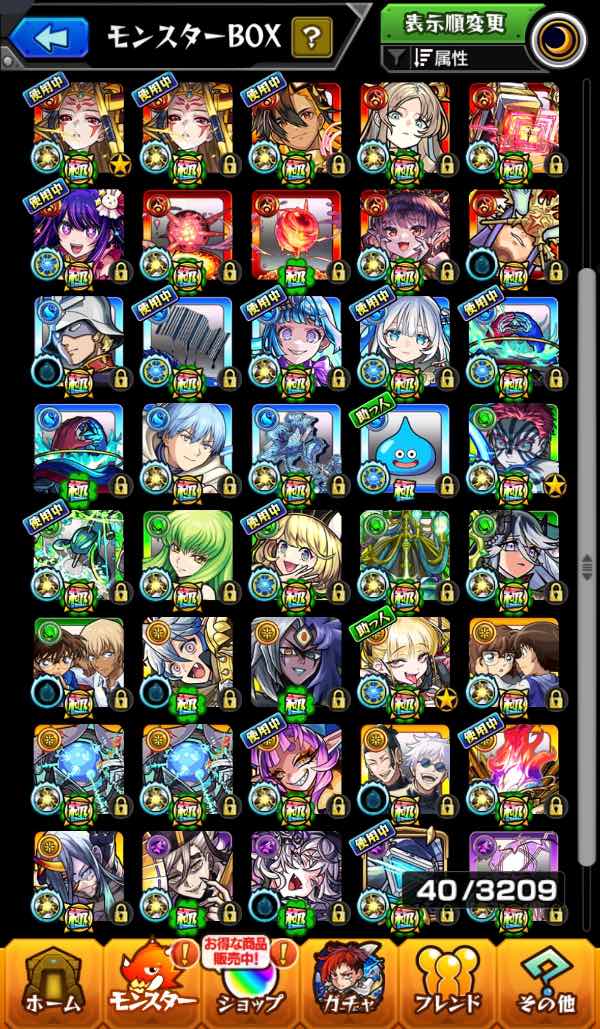This screenshot has width=600, height=1029.
Task: Open the question mark help button
Action: (312, 38)
